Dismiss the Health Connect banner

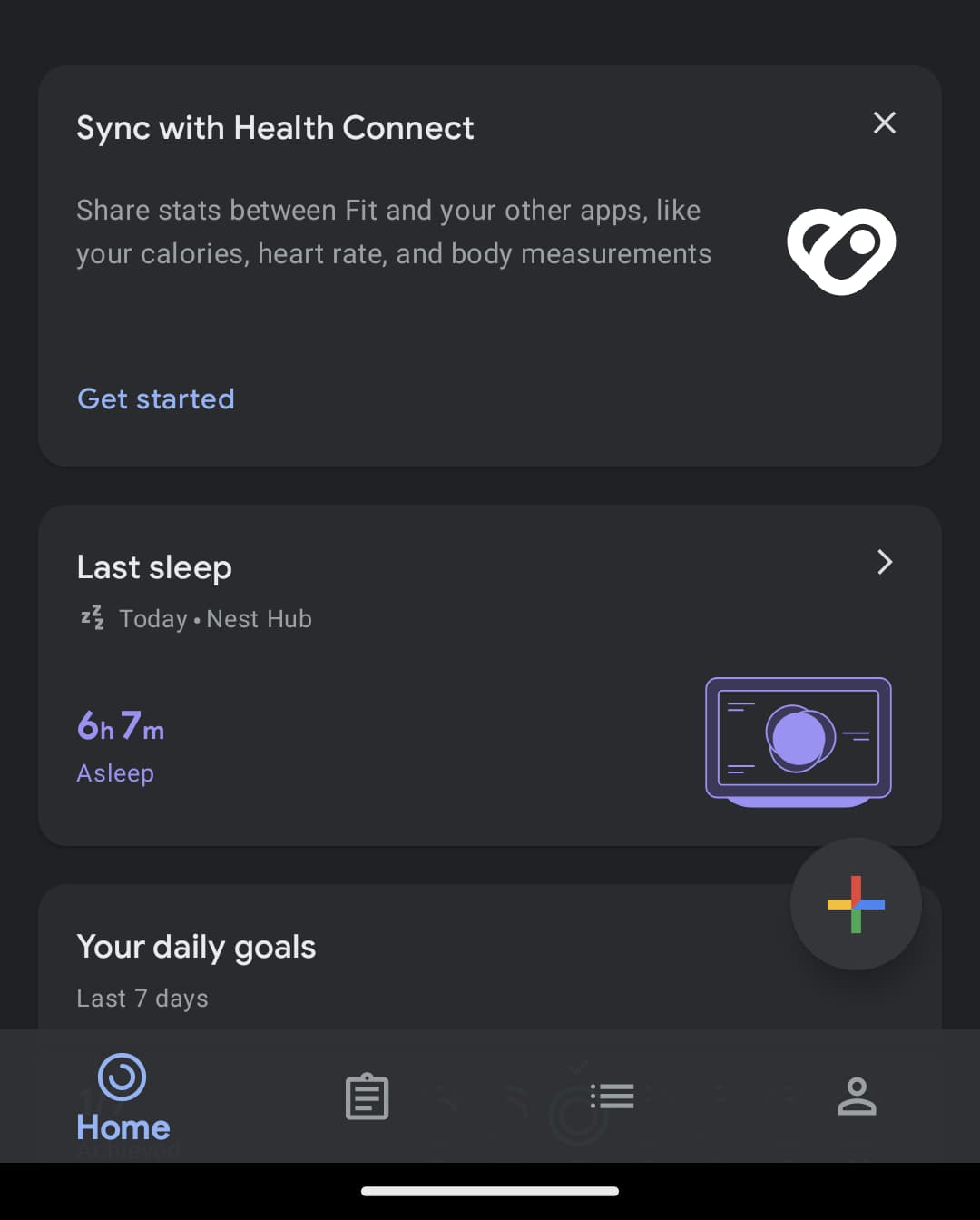[x=884, y=123]
